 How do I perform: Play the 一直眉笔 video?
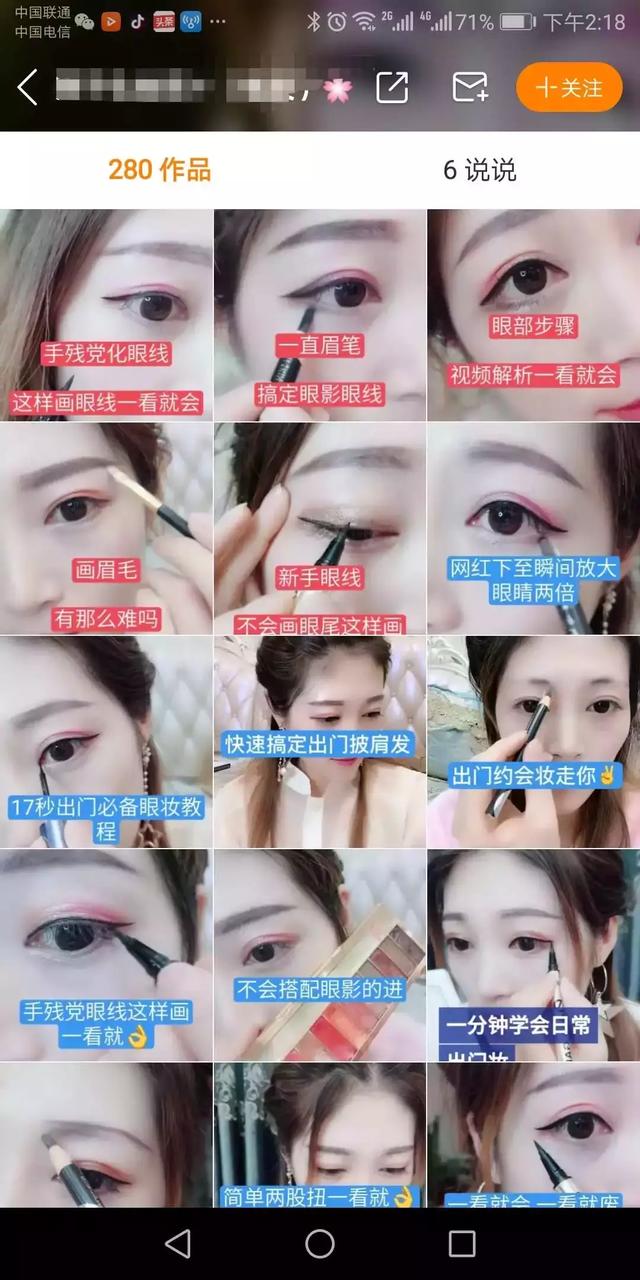[320, 315]
